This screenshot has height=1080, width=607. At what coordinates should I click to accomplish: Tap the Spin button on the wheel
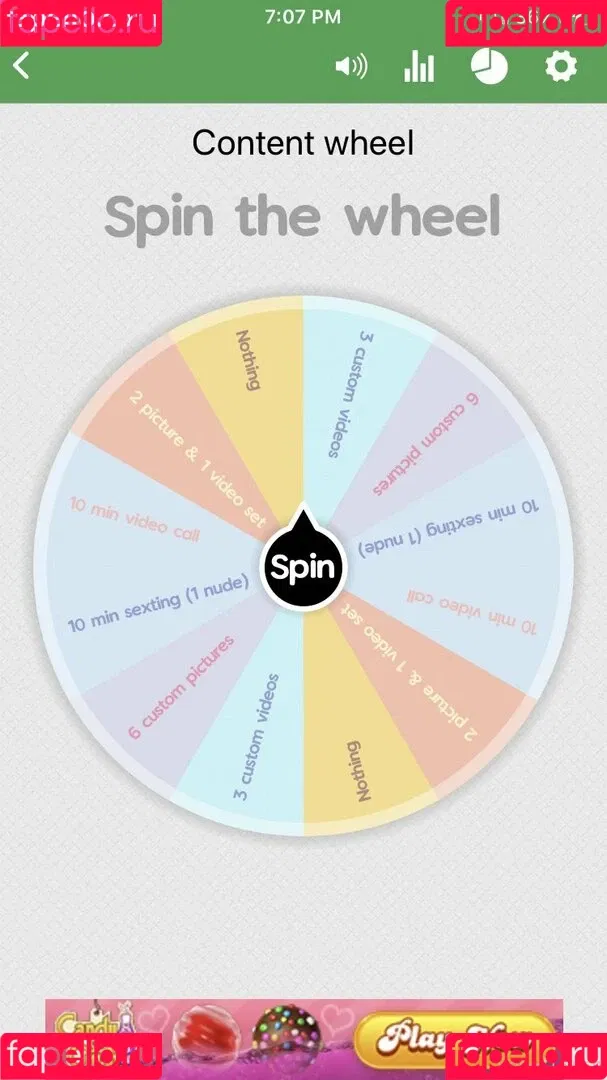pos(303,568)
